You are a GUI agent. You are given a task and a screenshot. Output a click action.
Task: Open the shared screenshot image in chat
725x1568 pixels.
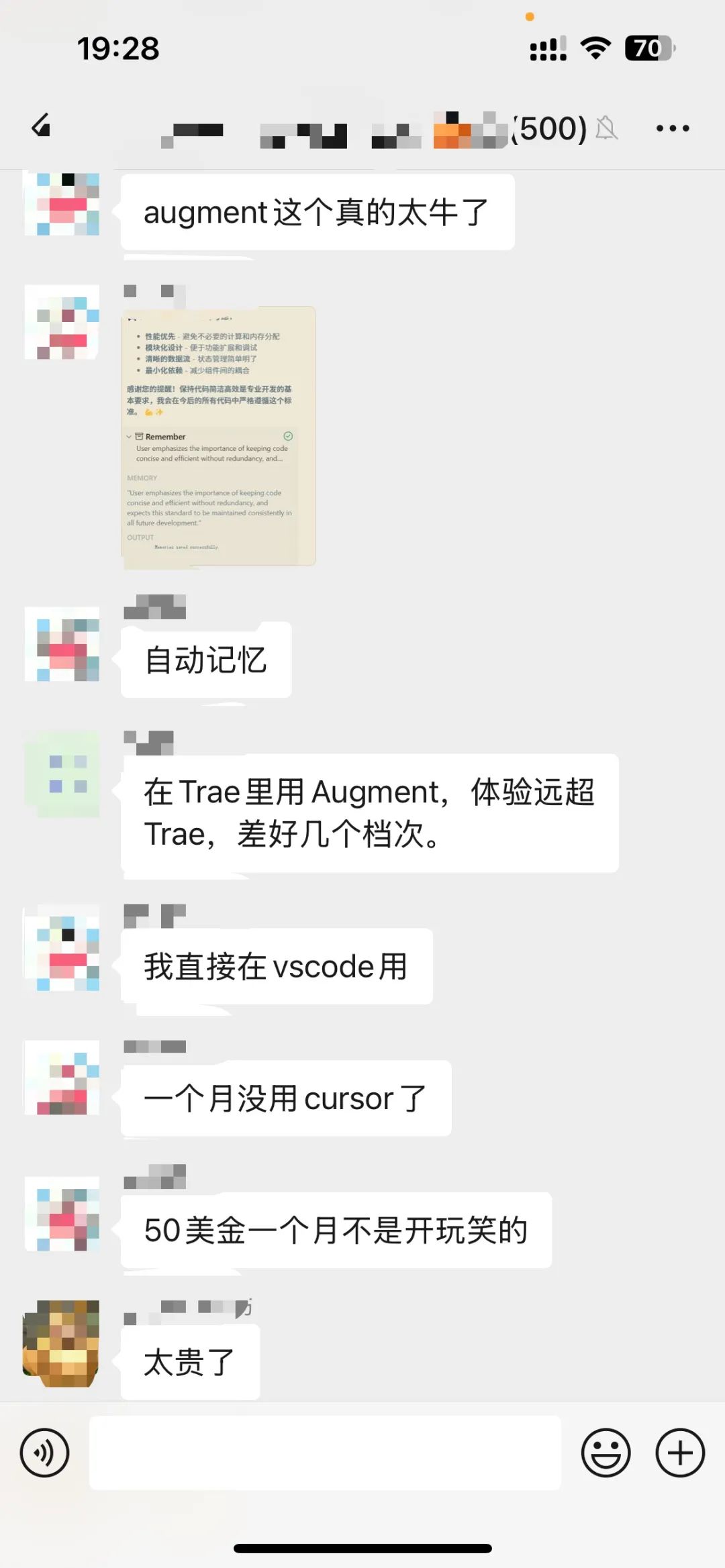tap(218, 436)
